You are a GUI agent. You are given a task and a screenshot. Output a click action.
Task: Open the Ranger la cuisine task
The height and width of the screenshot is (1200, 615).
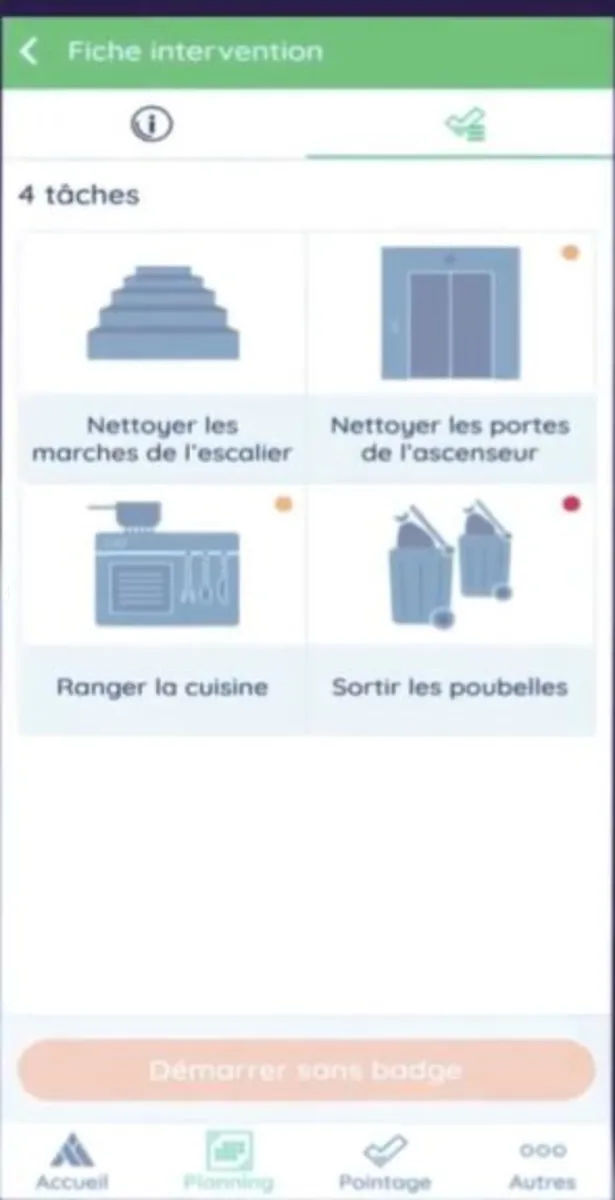[162, 610]
